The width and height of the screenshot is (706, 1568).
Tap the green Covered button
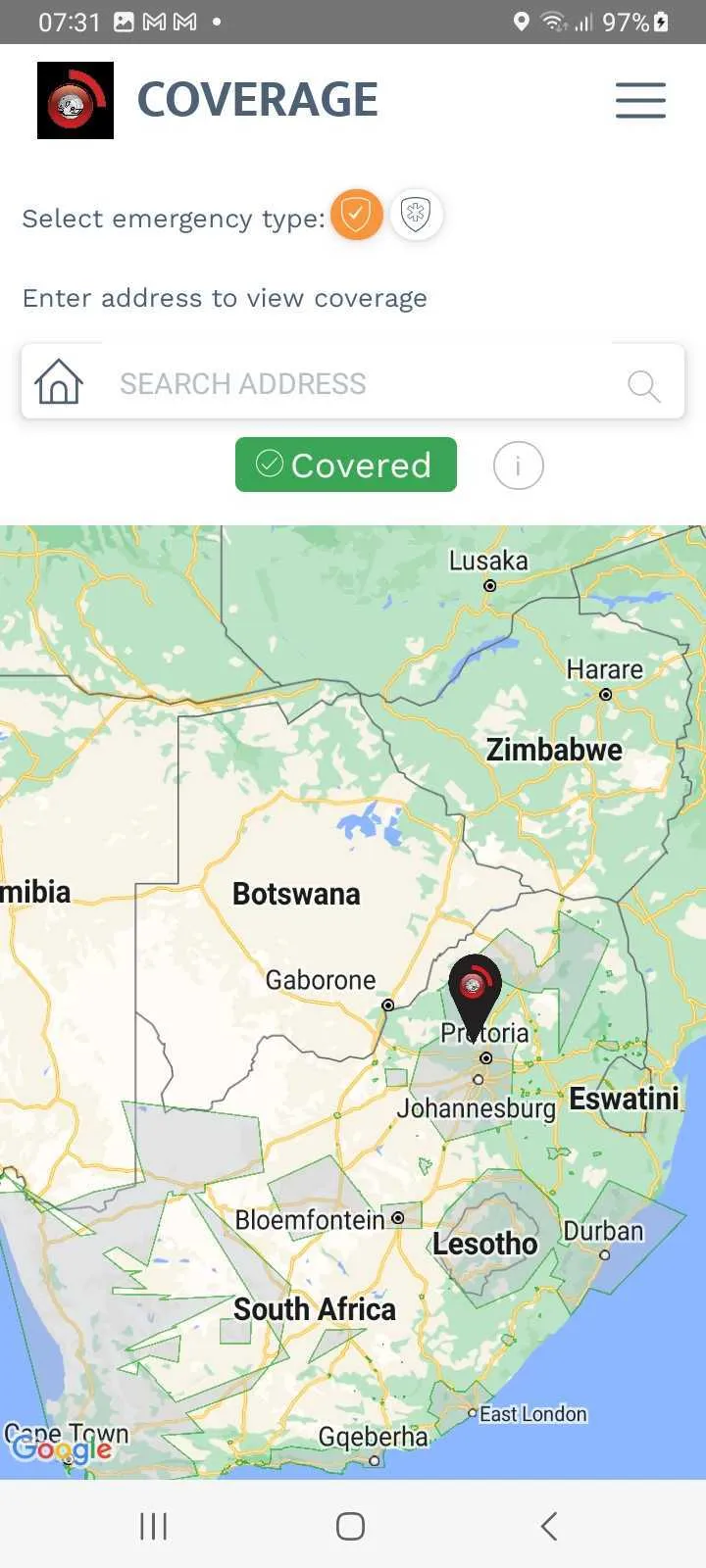[x=346, y=465]
